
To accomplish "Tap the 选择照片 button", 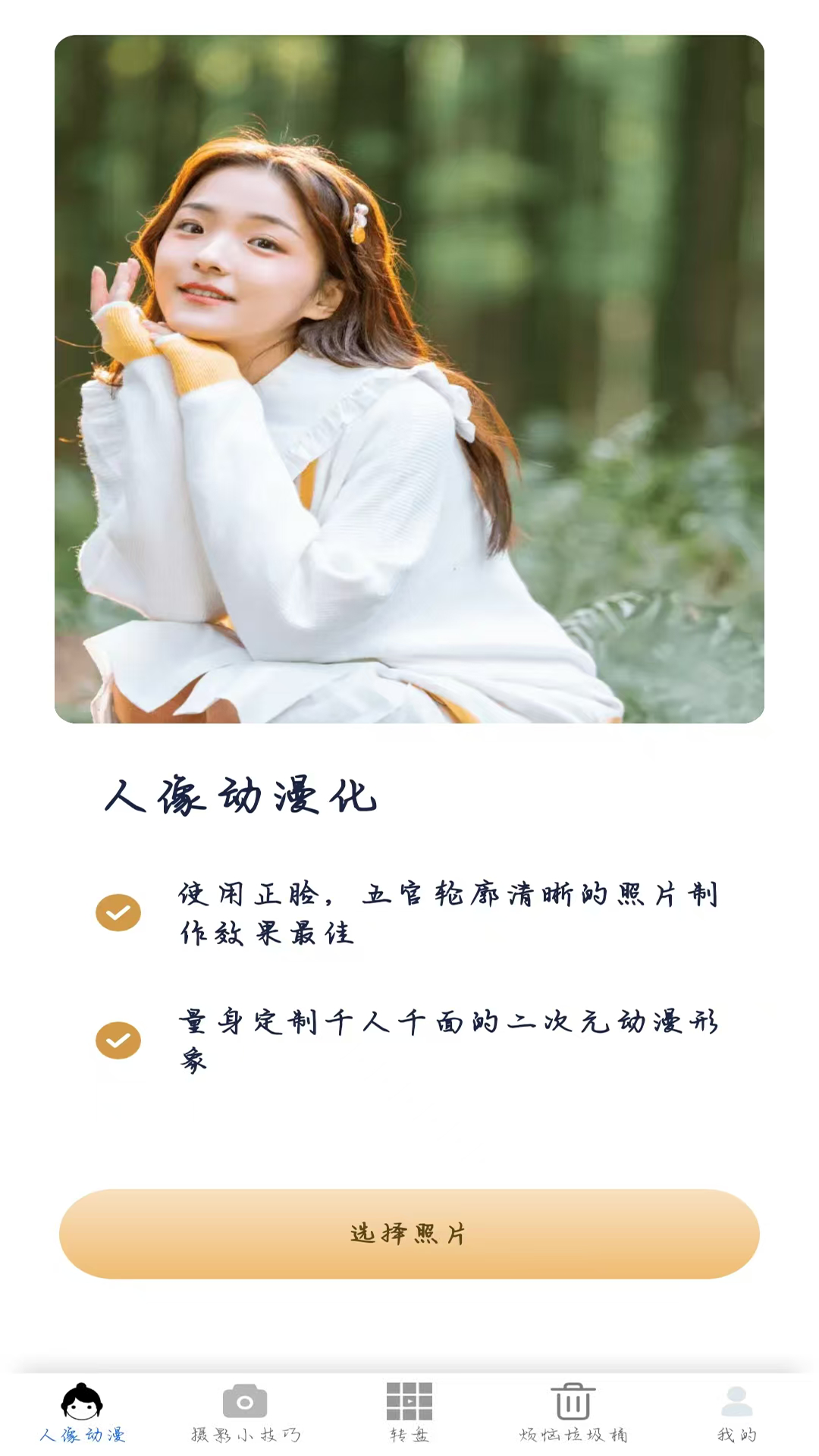I will coord(409,1234).
